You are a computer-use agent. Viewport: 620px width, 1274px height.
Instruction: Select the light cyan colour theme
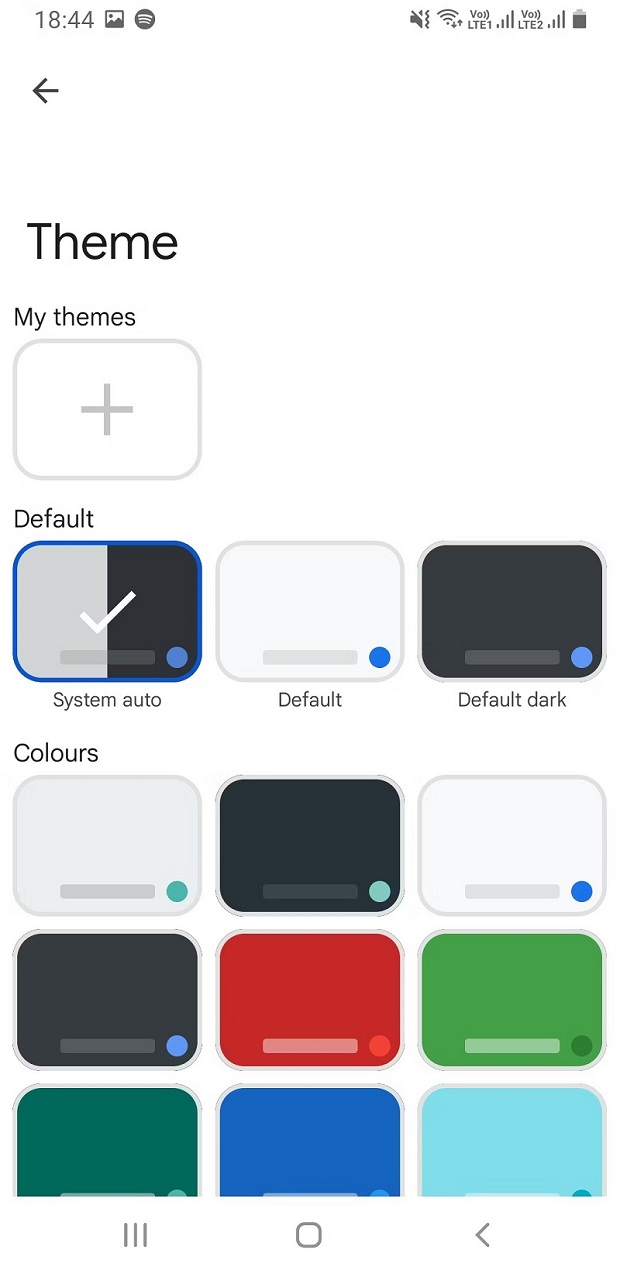pos(512,1140)
